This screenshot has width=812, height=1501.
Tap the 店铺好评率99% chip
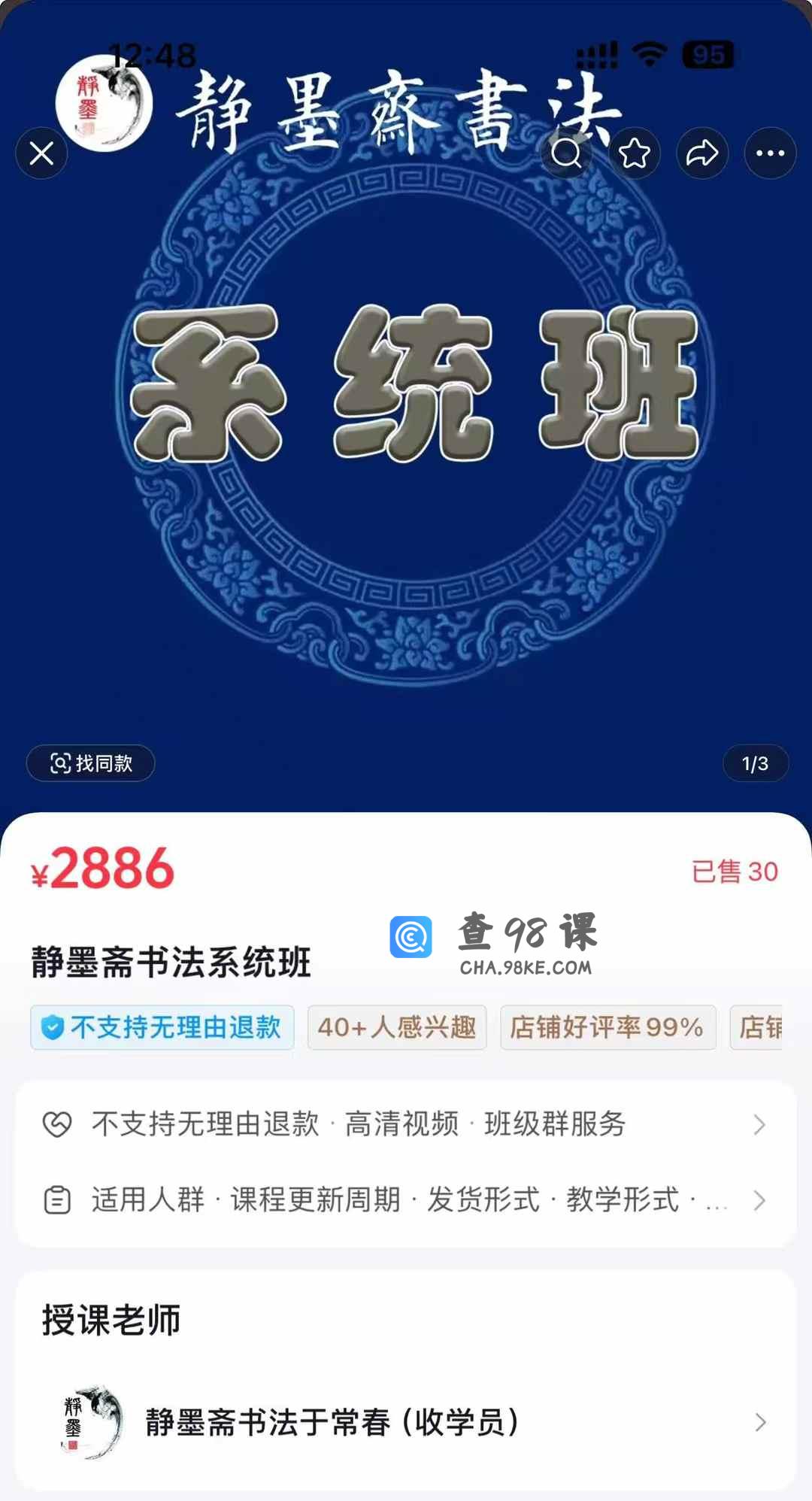click(x=607, y=1027)
